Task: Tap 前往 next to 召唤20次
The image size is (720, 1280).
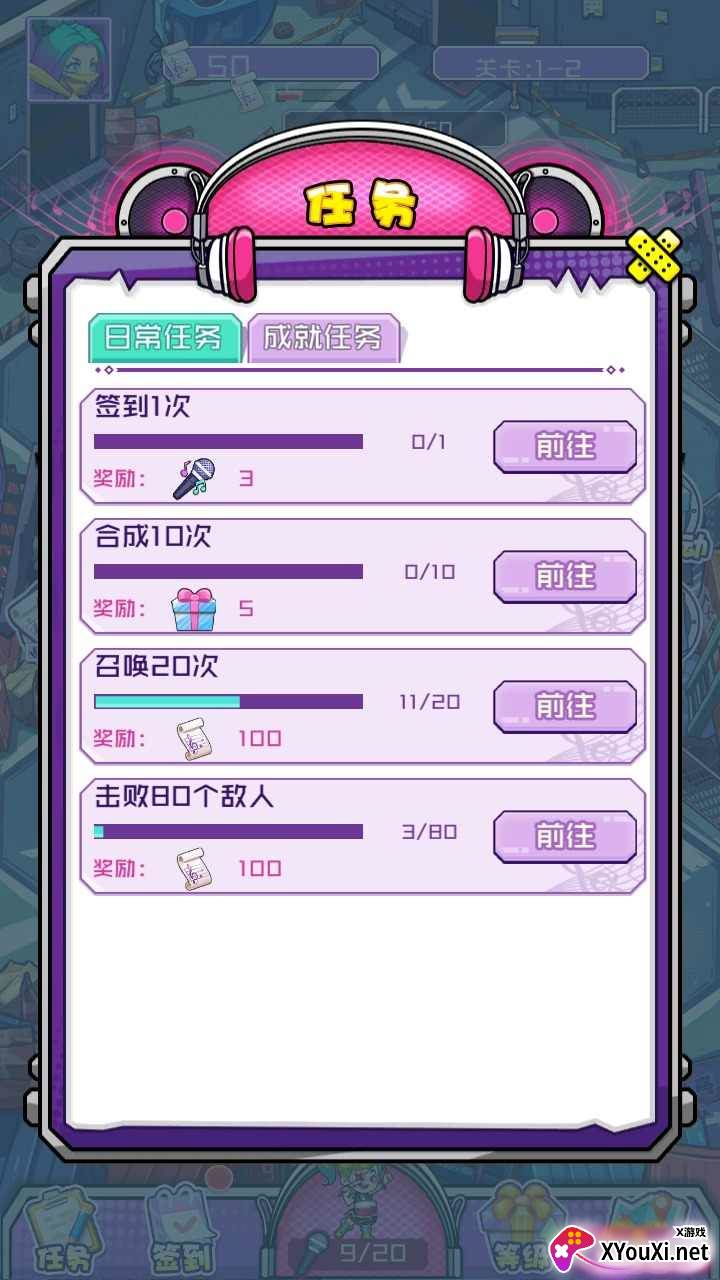Action: 565,706
